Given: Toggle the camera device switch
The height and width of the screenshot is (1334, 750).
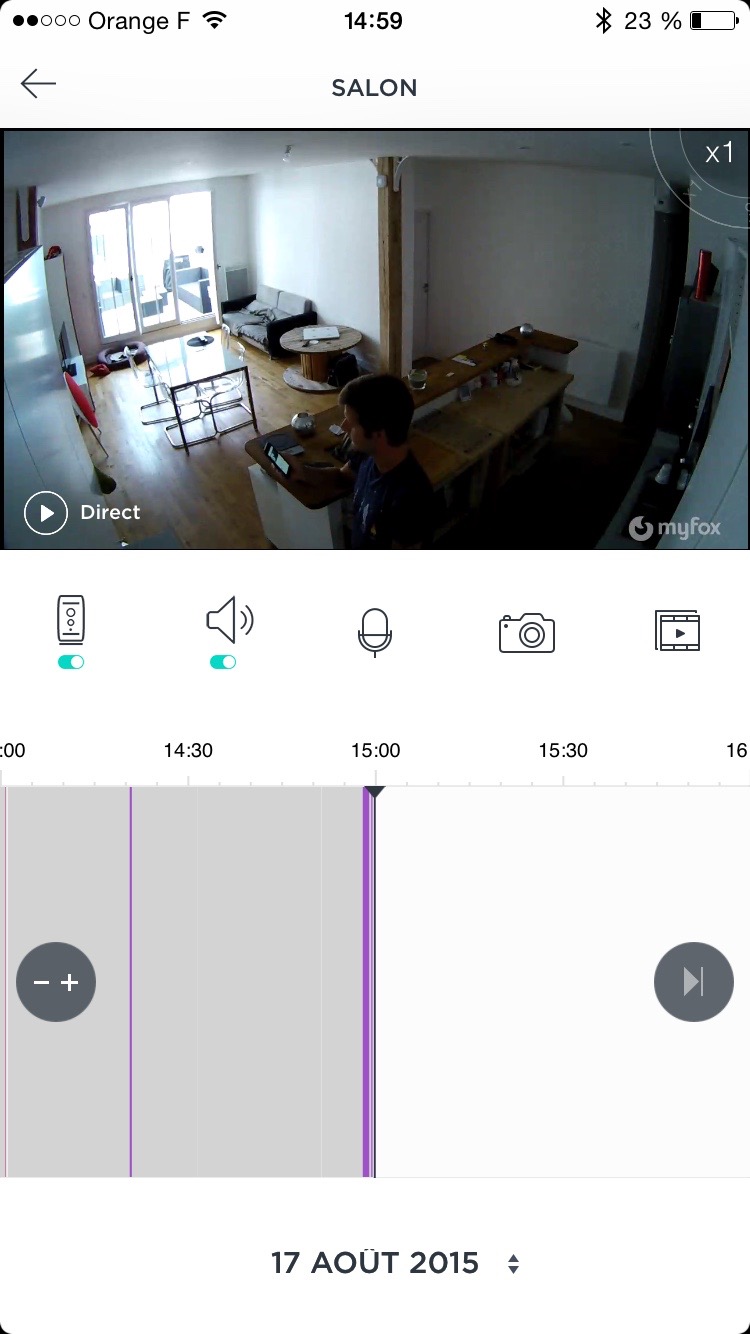Looking at the screenshot, I should pyautogui.click(x=71, y=662).
